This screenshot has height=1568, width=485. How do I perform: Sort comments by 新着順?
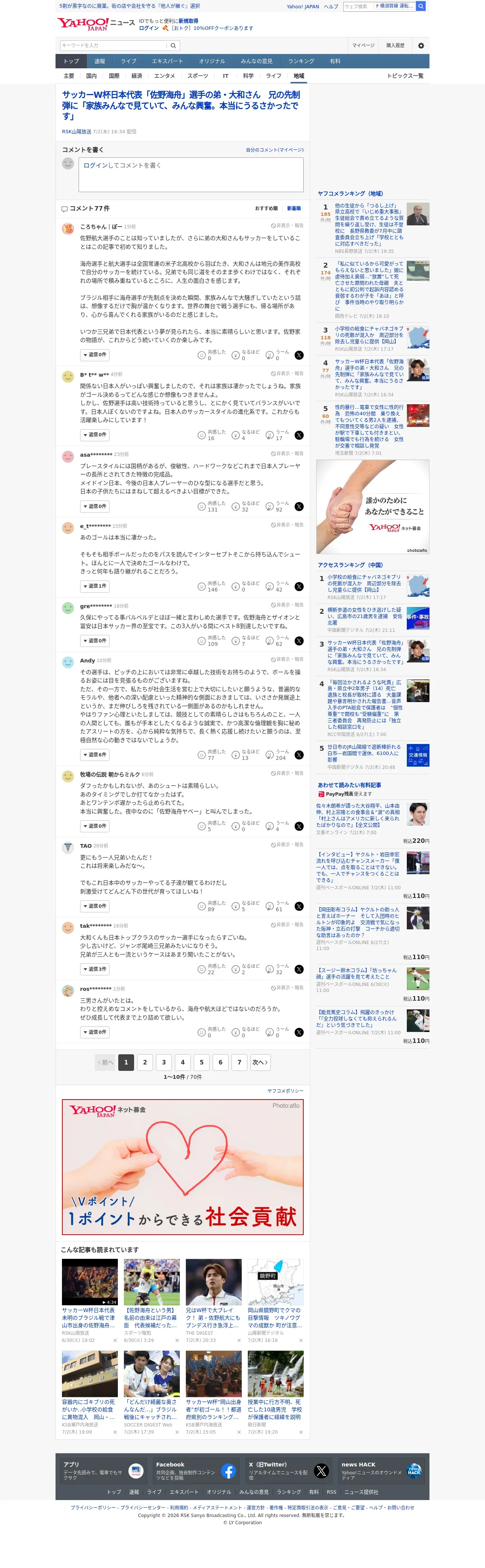pyautogui.click(x=293, y=208)
